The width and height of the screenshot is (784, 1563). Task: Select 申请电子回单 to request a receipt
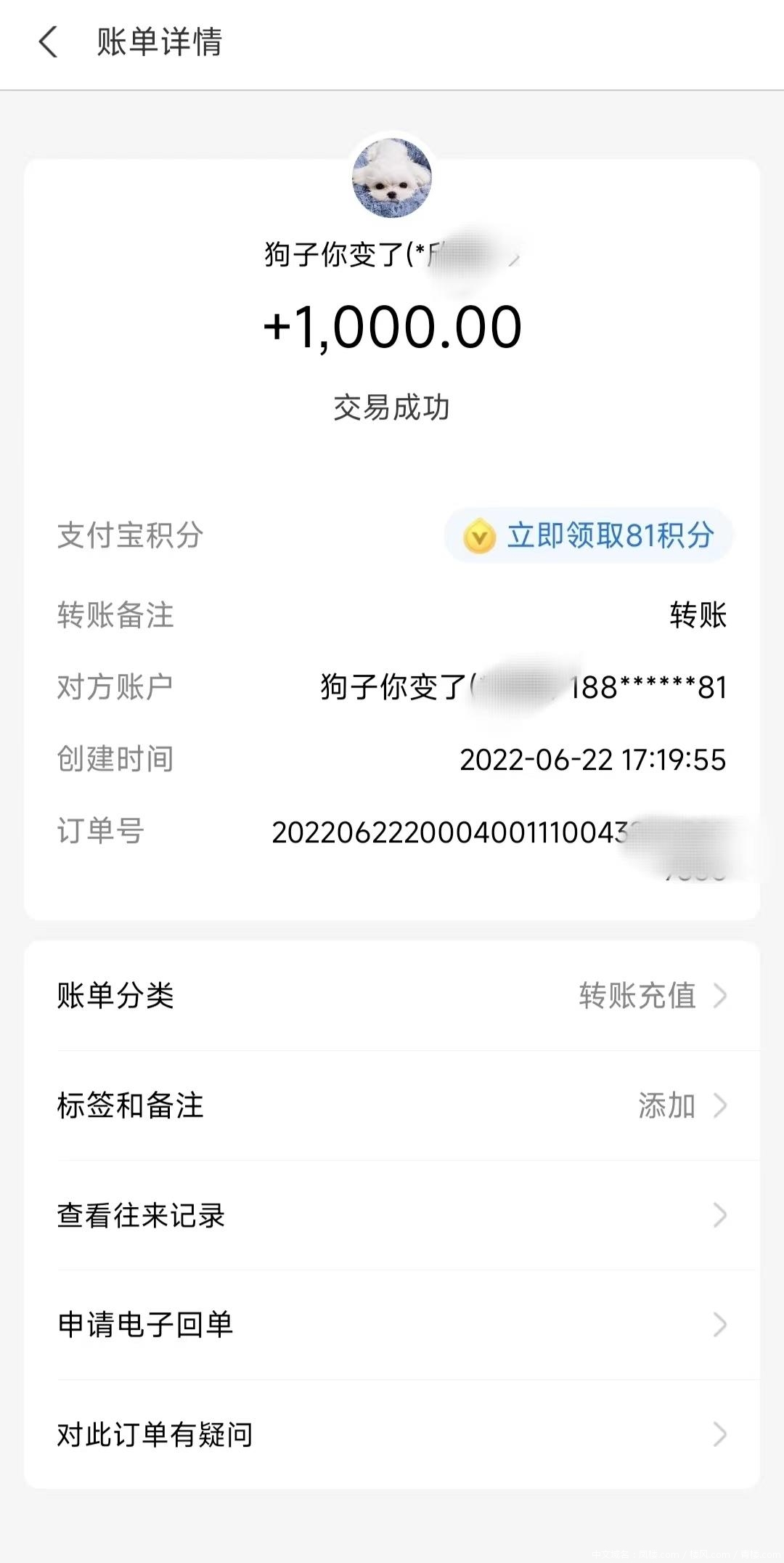point(392,1325)
